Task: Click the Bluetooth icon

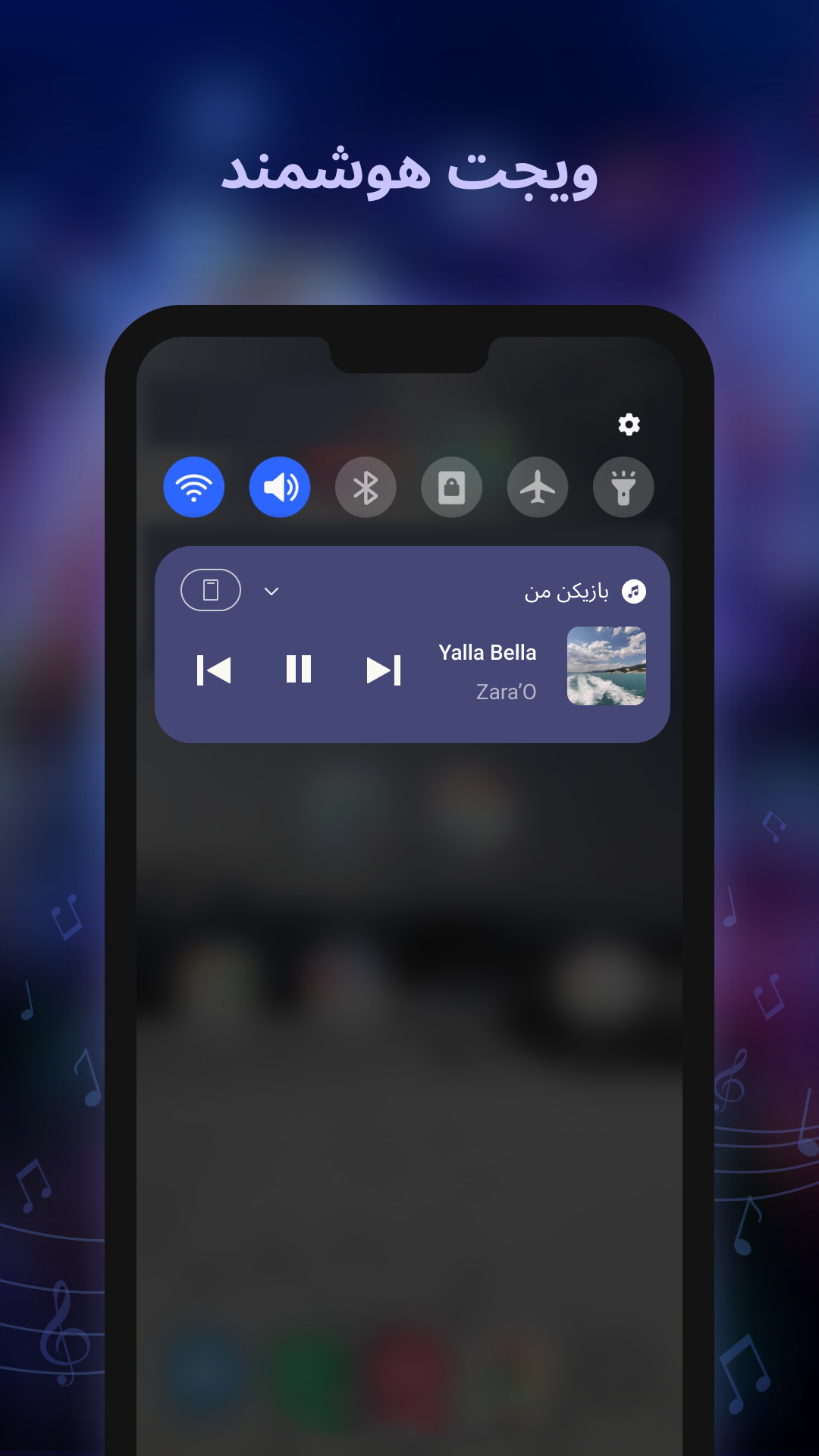Action: [366, 488]
